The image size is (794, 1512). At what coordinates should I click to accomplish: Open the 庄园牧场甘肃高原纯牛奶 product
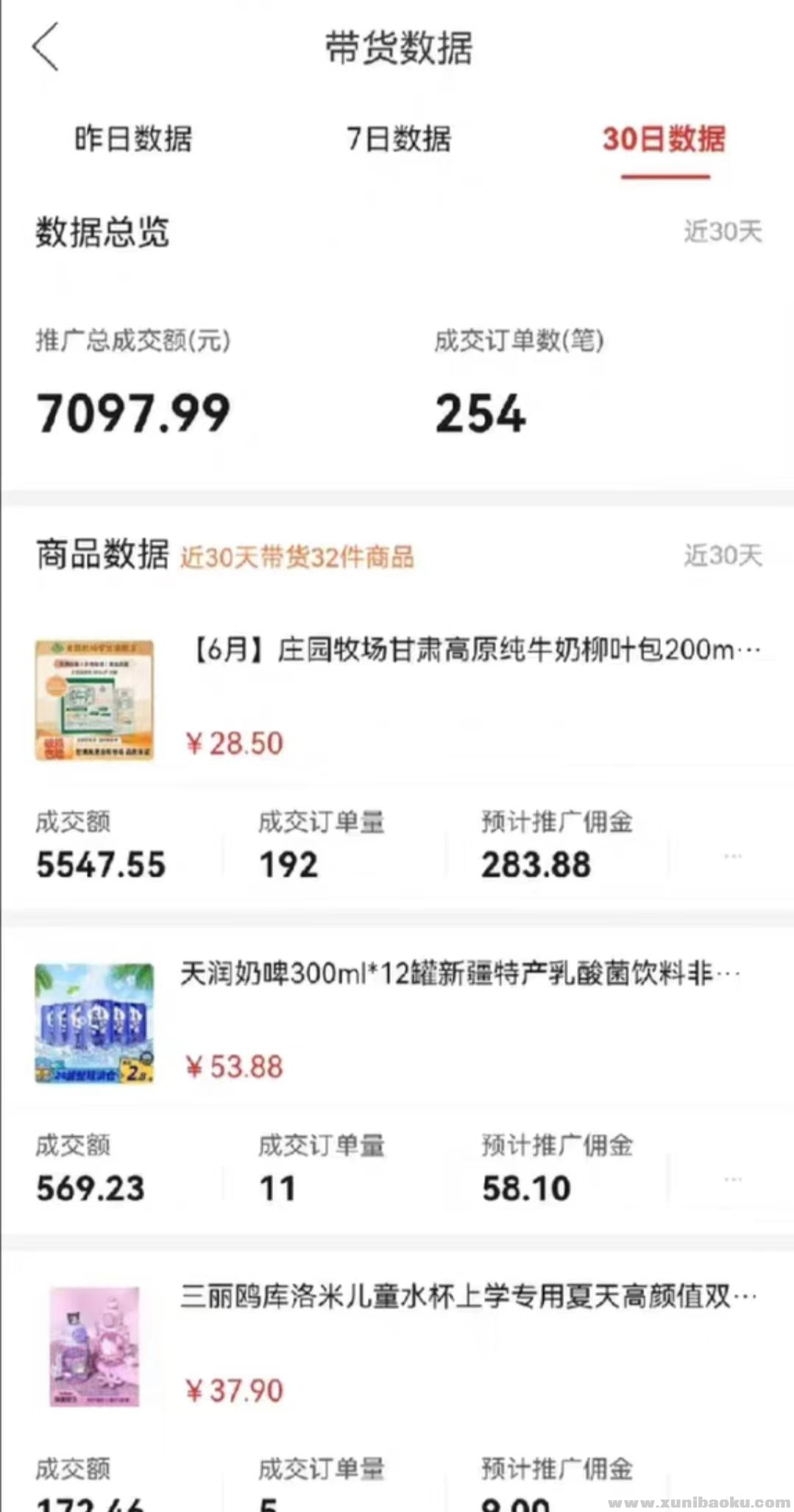475,650
